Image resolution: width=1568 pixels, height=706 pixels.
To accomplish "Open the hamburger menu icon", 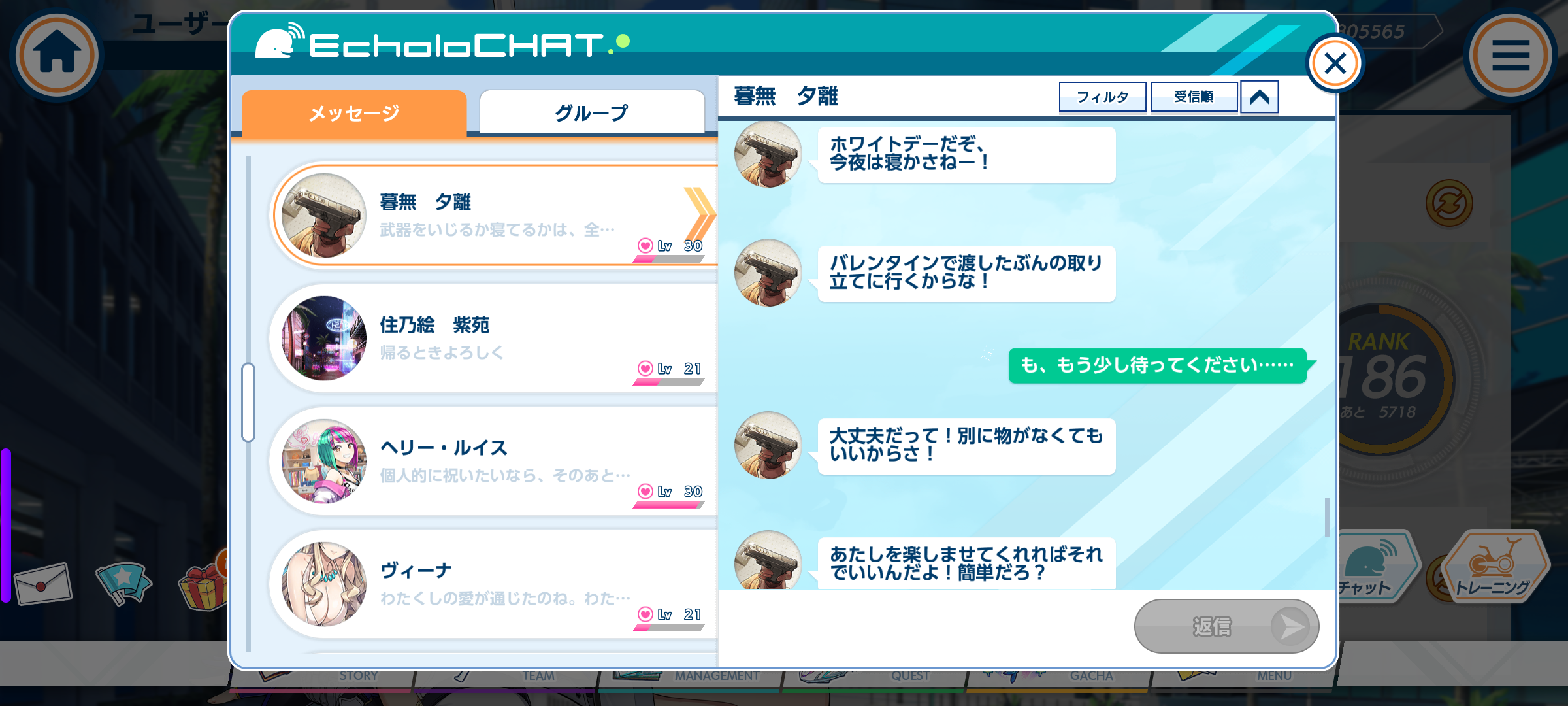I will [x=1511, y=55].
